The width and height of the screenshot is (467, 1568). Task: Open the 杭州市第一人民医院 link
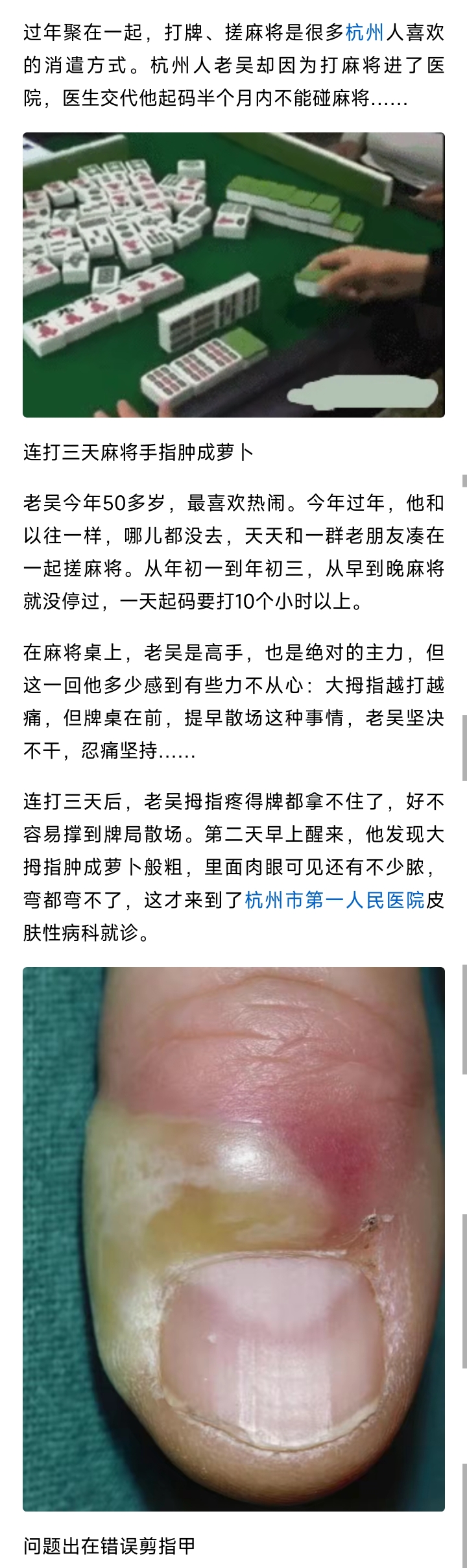click(335, 900)
